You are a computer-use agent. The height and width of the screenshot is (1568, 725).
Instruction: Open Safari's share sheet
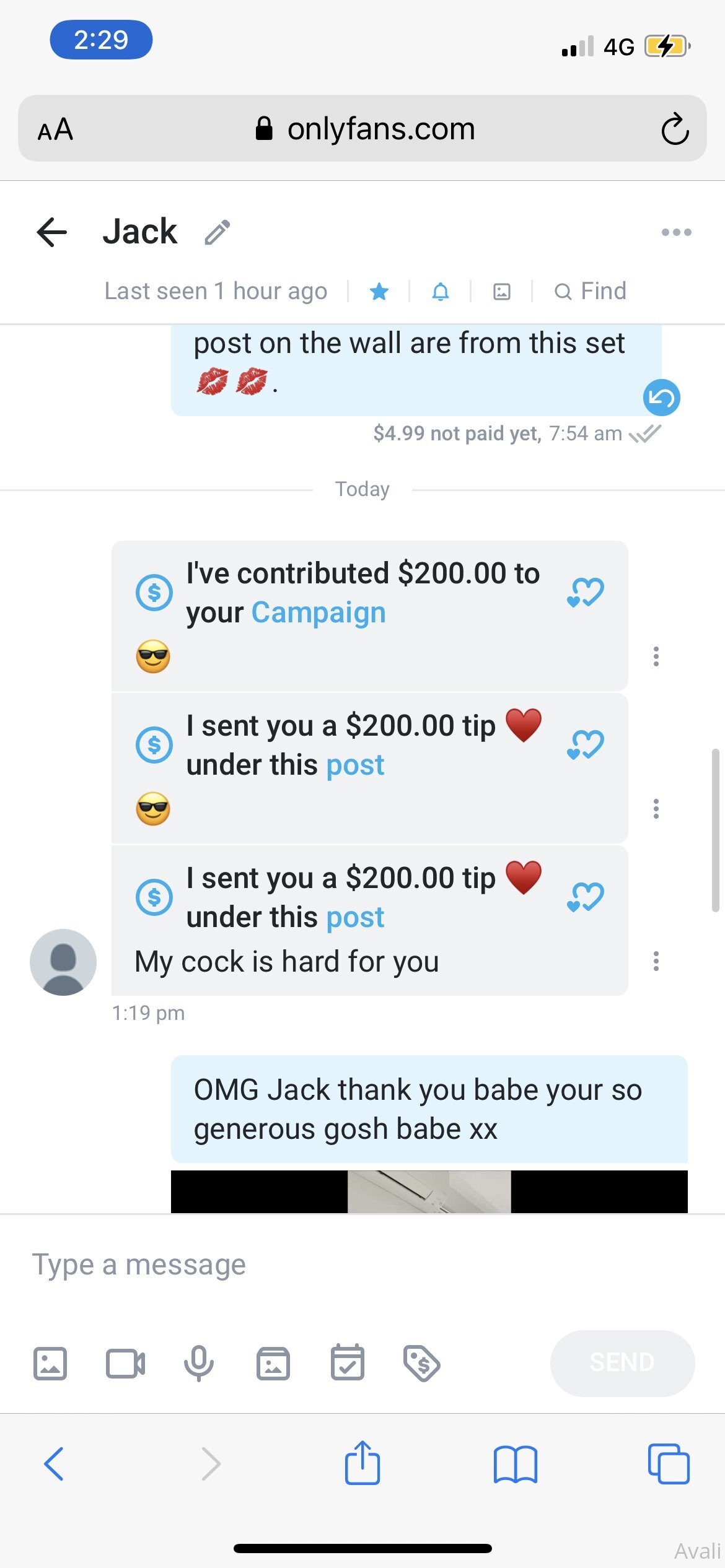(362, 1463)
